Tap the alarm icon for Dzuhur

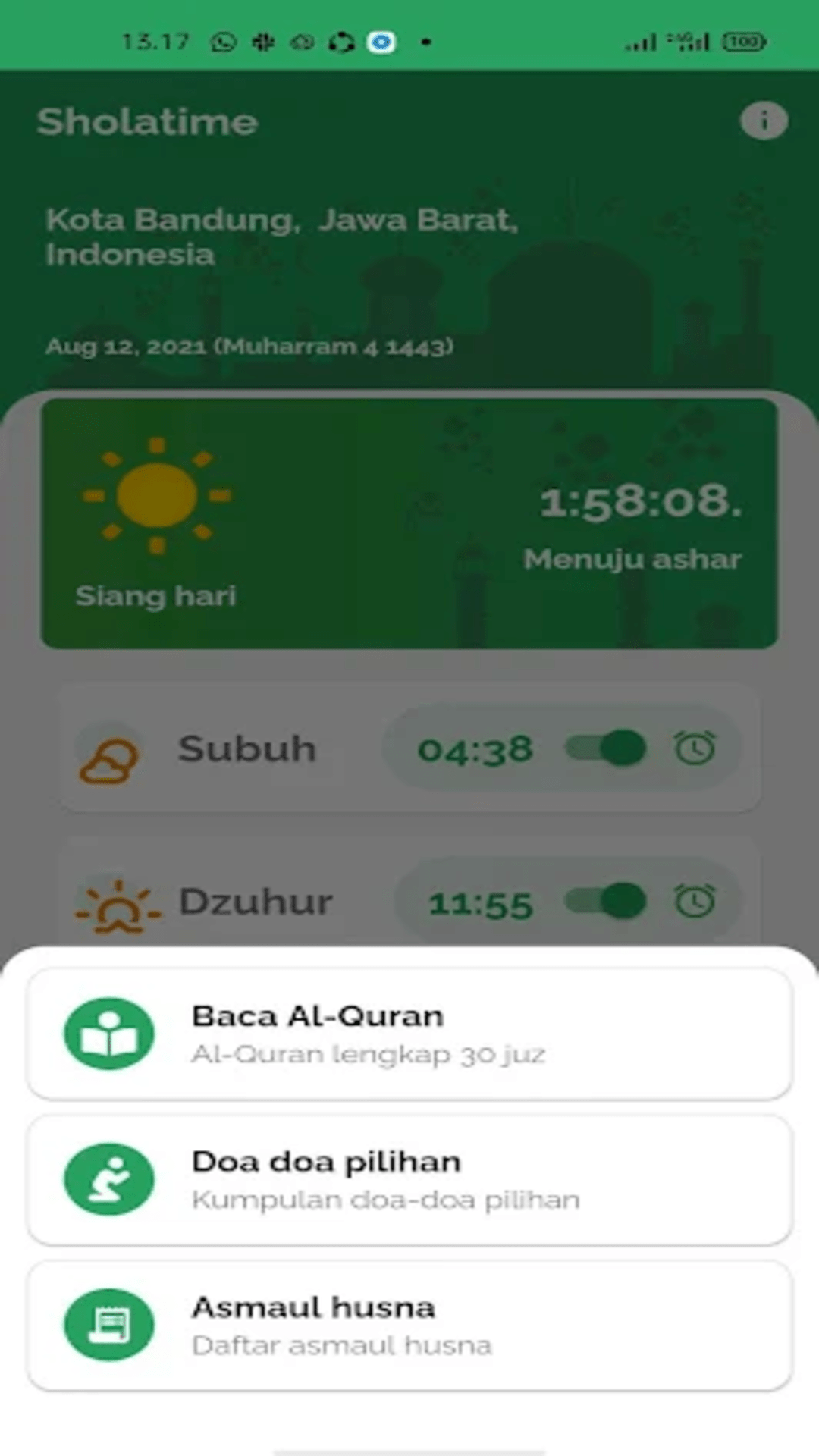tap(695, 902)
